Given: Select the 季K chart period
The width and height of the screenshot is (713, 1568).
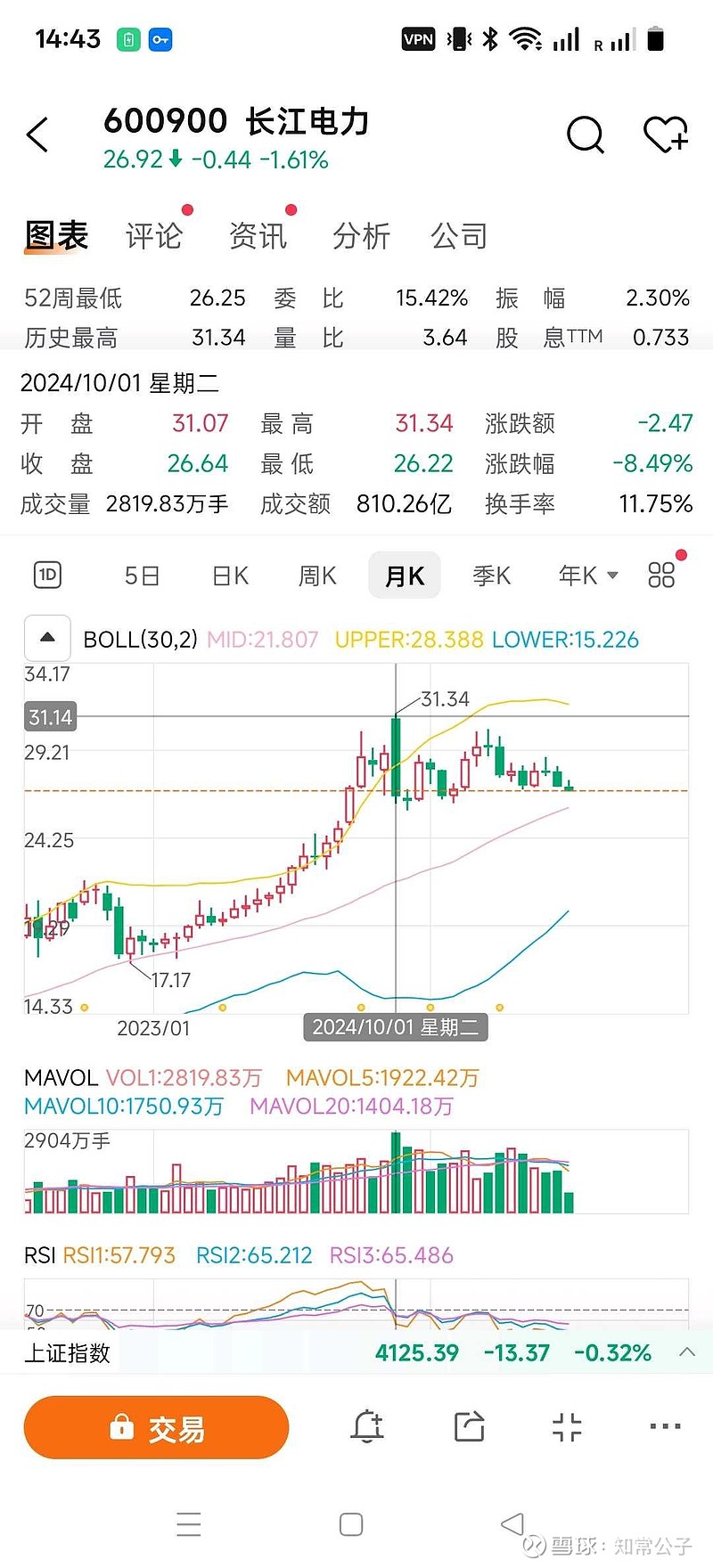Looking at the screenshot, I should pyautogui.click(x=491, y=576).
